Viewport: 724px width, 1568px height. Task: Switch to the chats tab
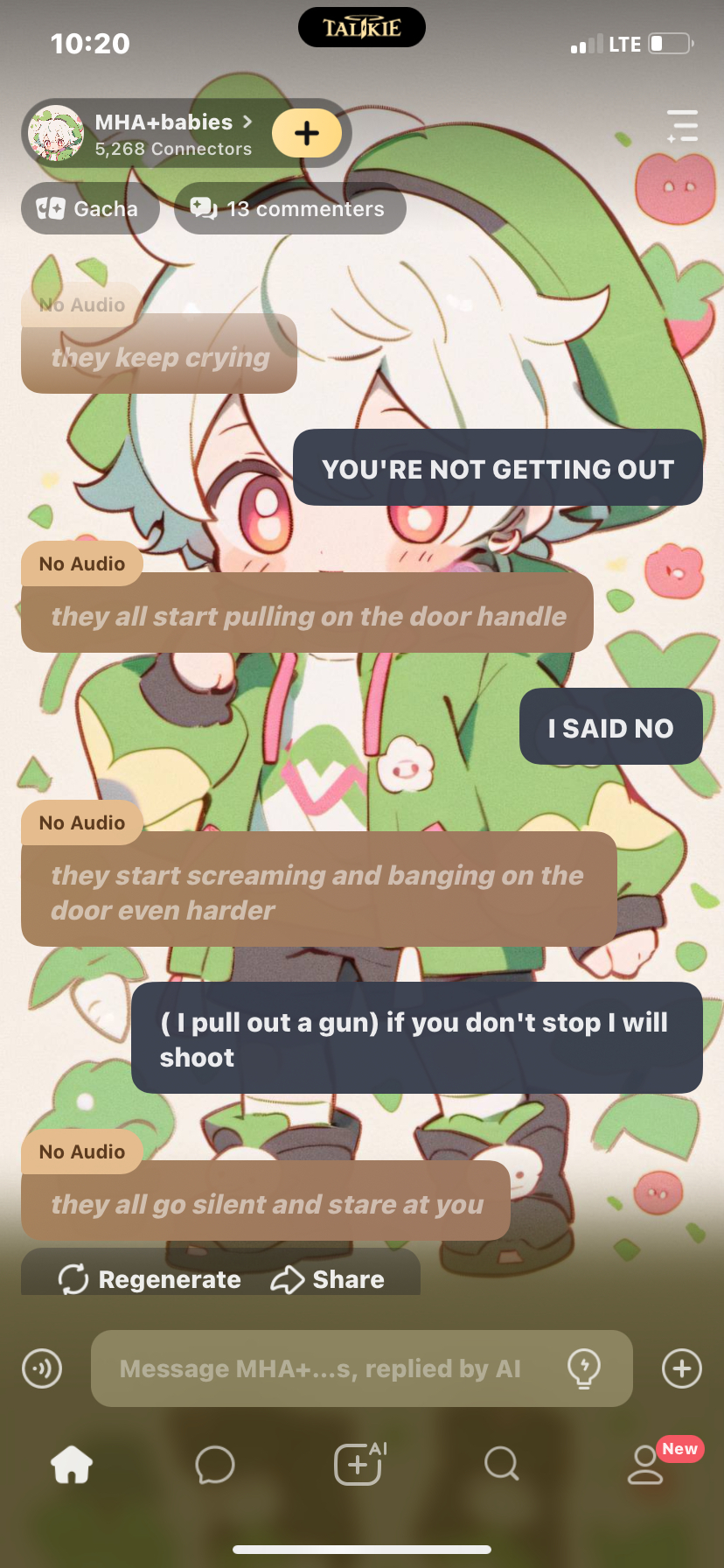tap(215, 1465)
